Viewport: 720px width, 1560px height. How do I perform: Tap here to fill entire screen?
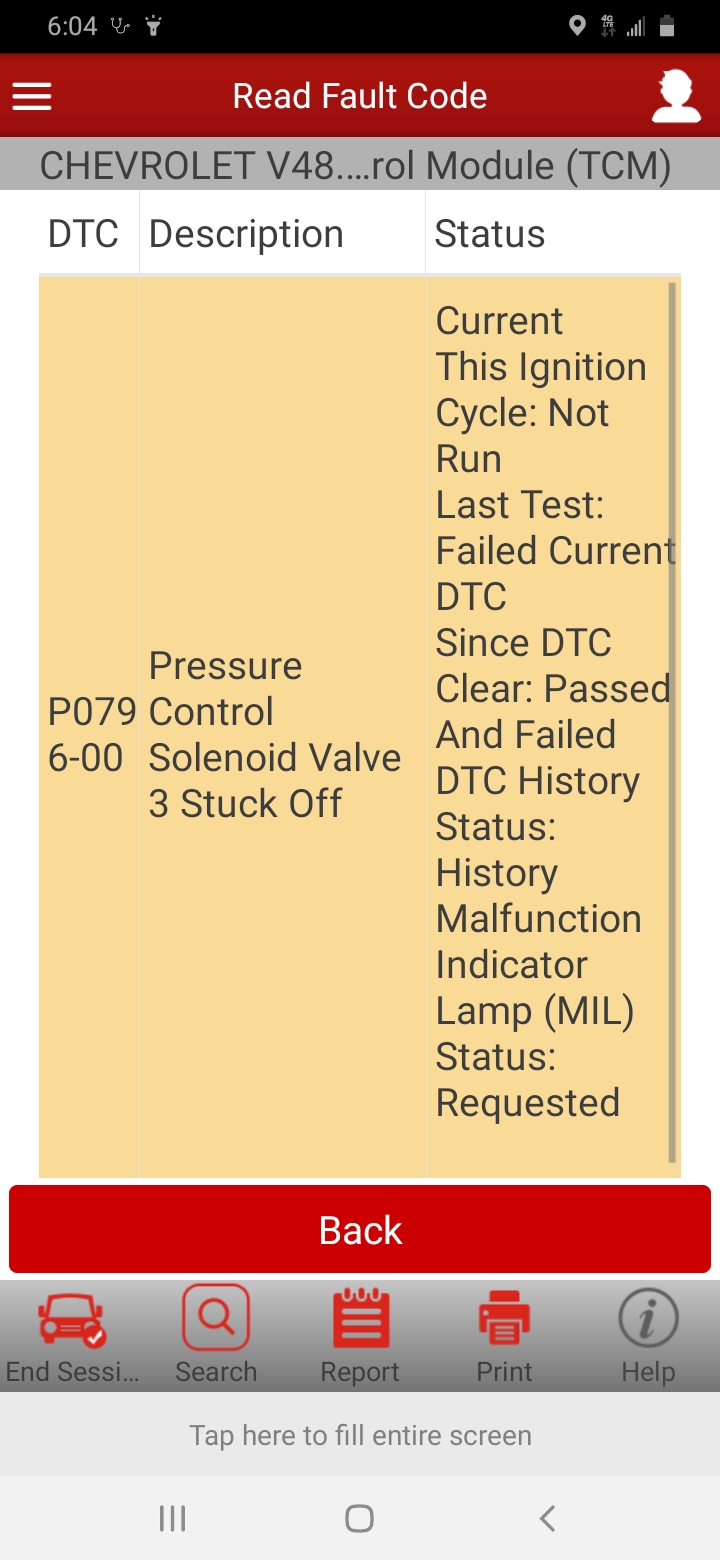click(360, 1435)
